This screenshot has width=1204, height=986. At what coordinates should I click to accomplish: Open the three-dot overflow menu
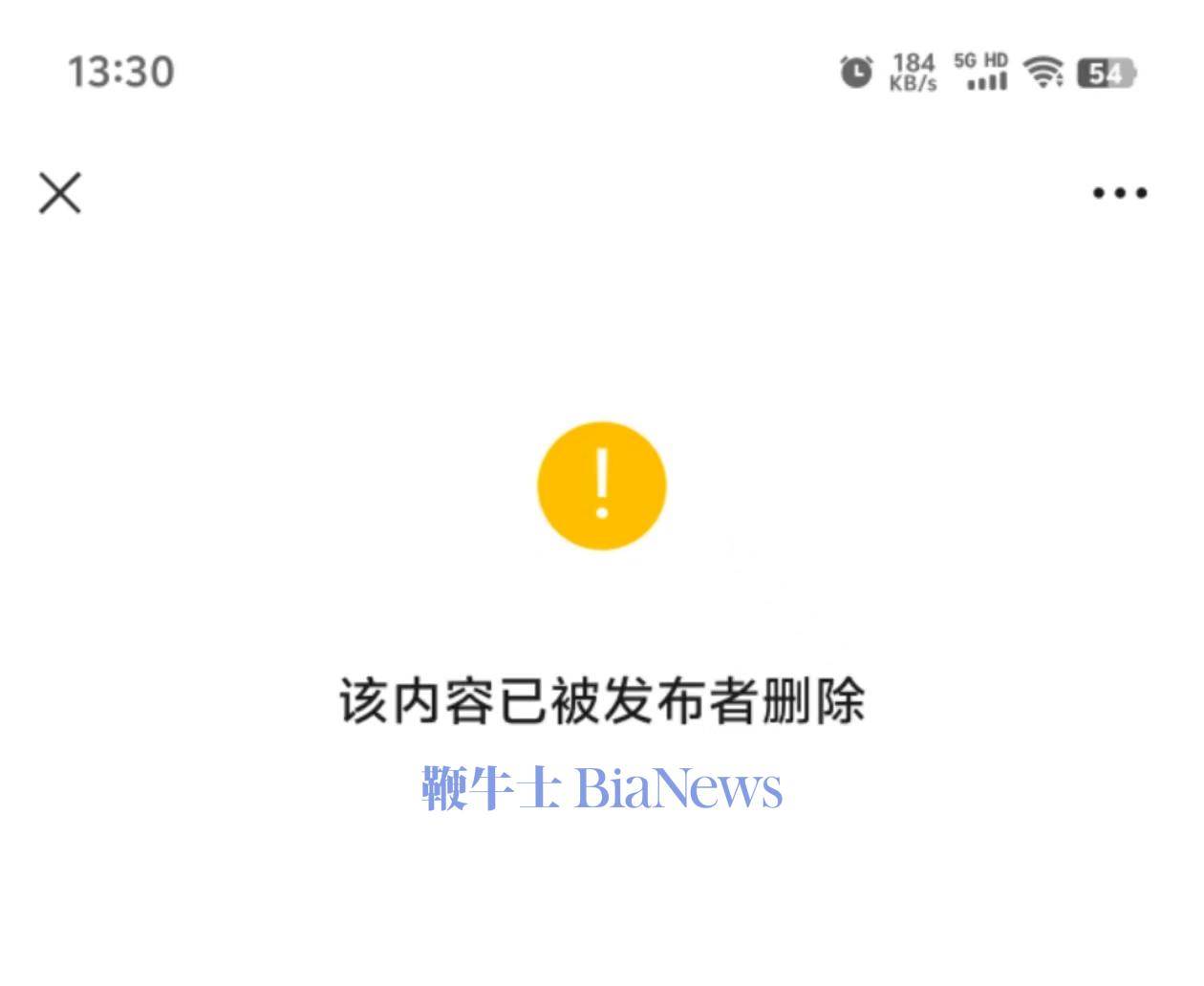pos(1119,193)
